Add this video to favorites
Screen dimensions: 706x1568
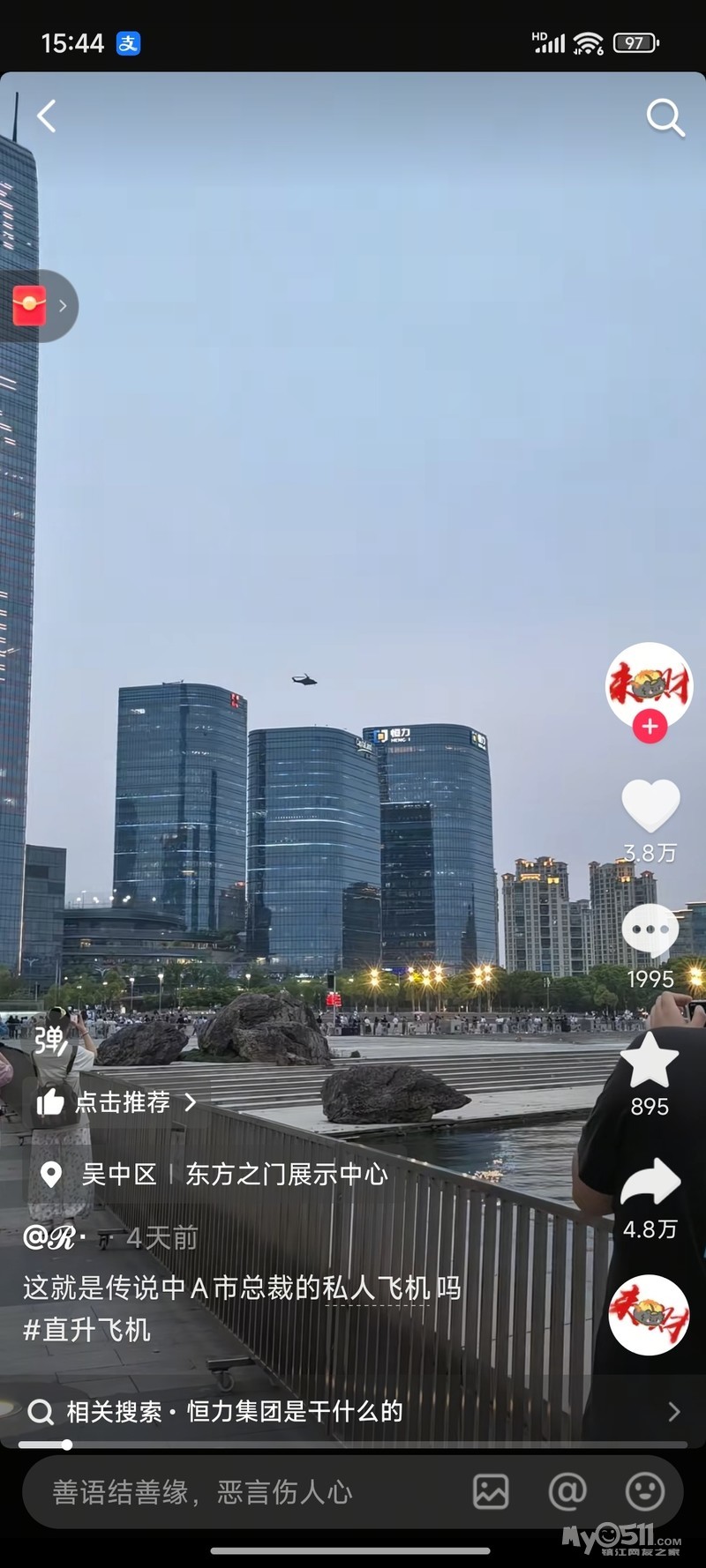click(x=650, y=1060)
